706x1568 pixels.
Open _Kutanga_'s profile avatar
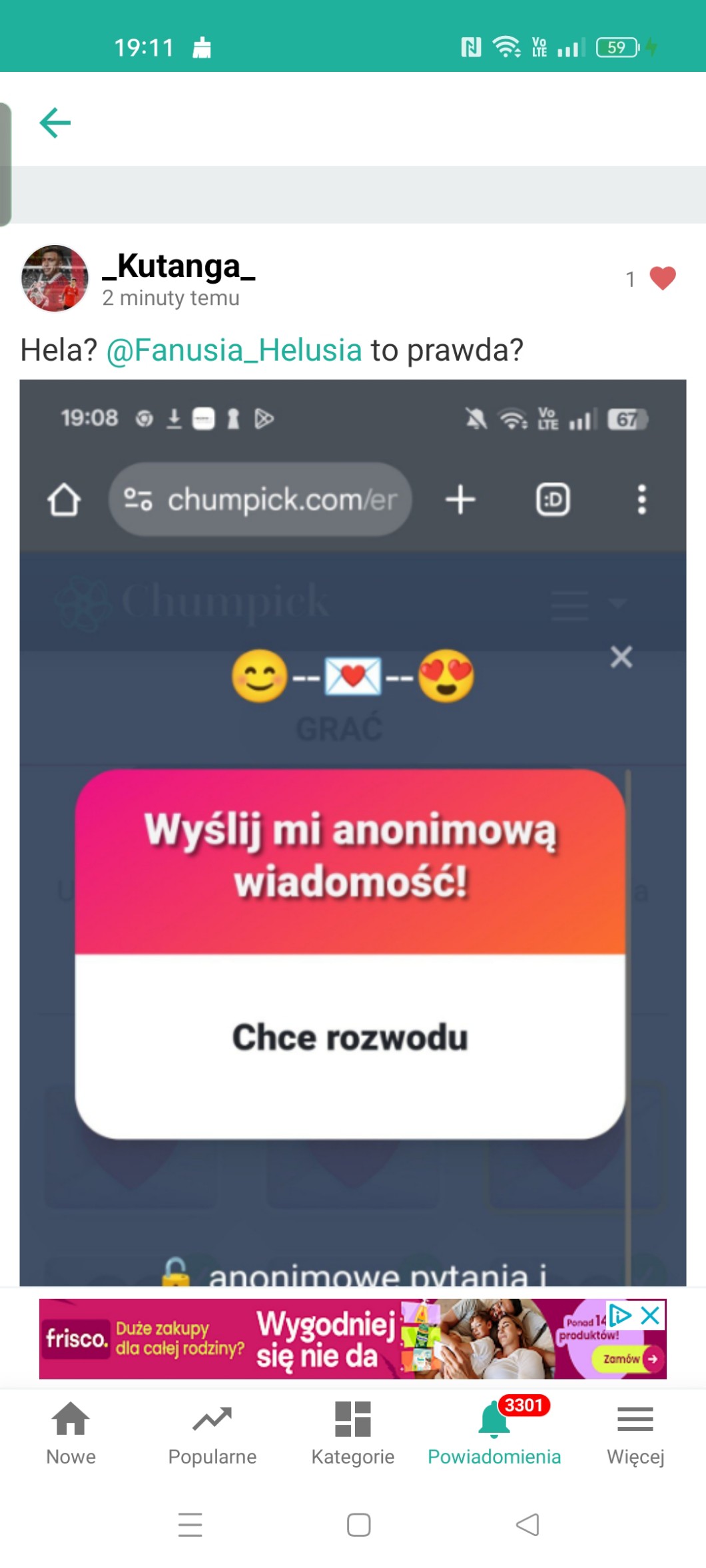pos(55,278)
